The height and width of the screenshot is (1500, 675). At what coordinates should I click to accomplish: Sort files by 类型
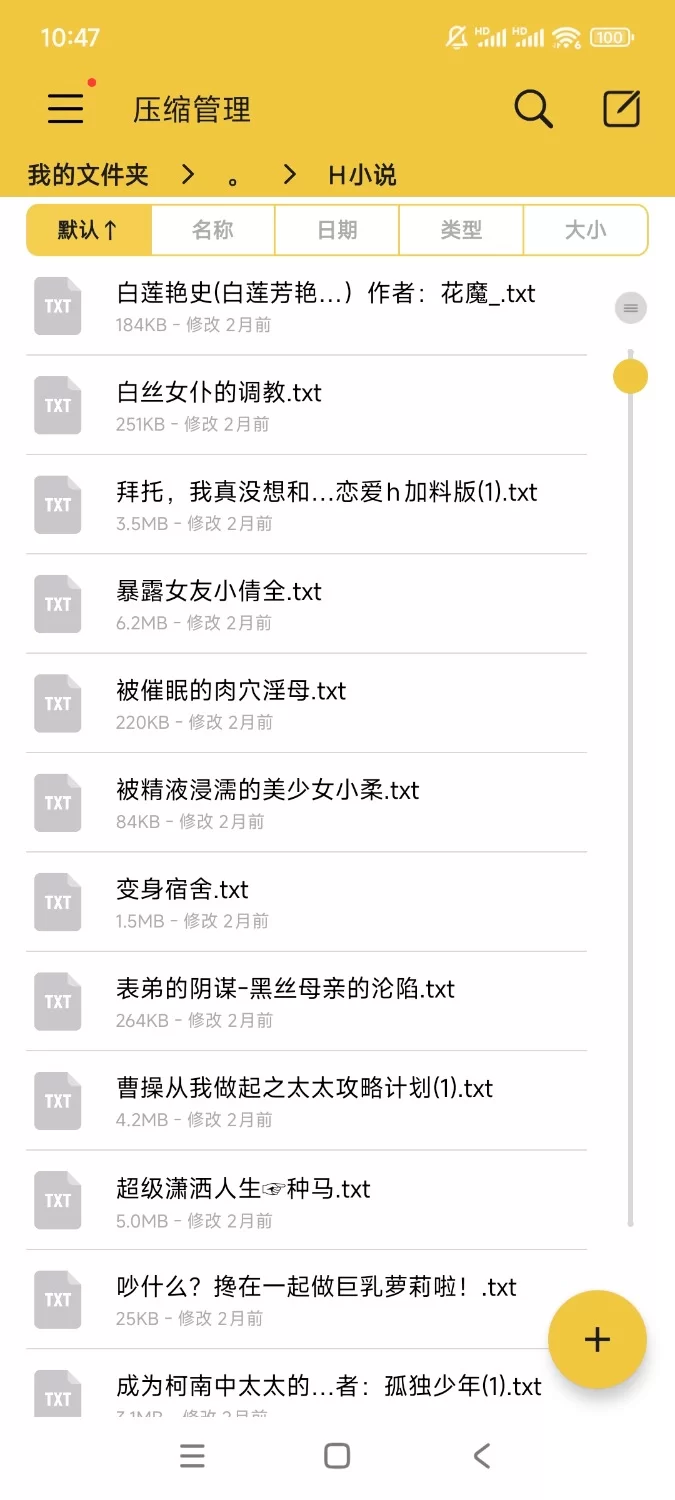[x=461, y=230]
